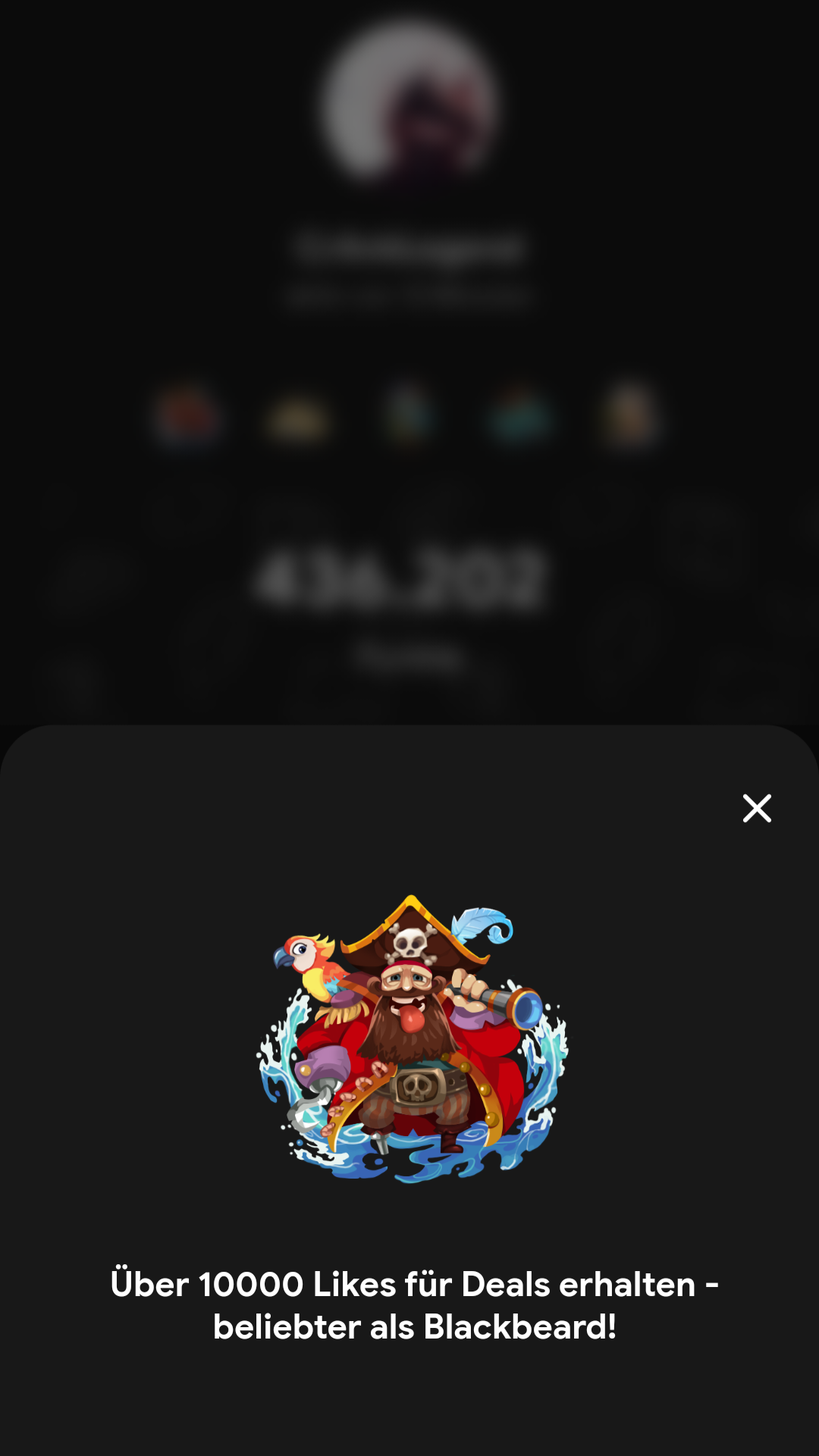Close the pirate badge popup
The image size is (819, 1456).
pyautogui.click(x=757, y=808)
